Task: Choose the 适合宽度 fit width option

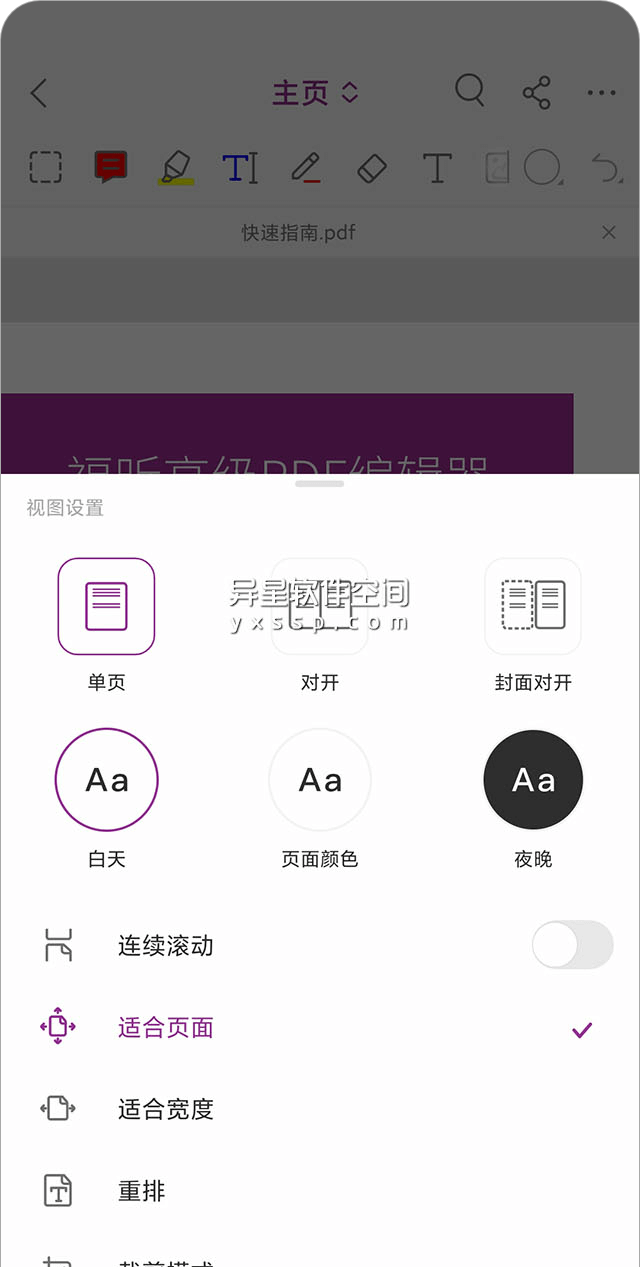Action: click(166, 1109)
